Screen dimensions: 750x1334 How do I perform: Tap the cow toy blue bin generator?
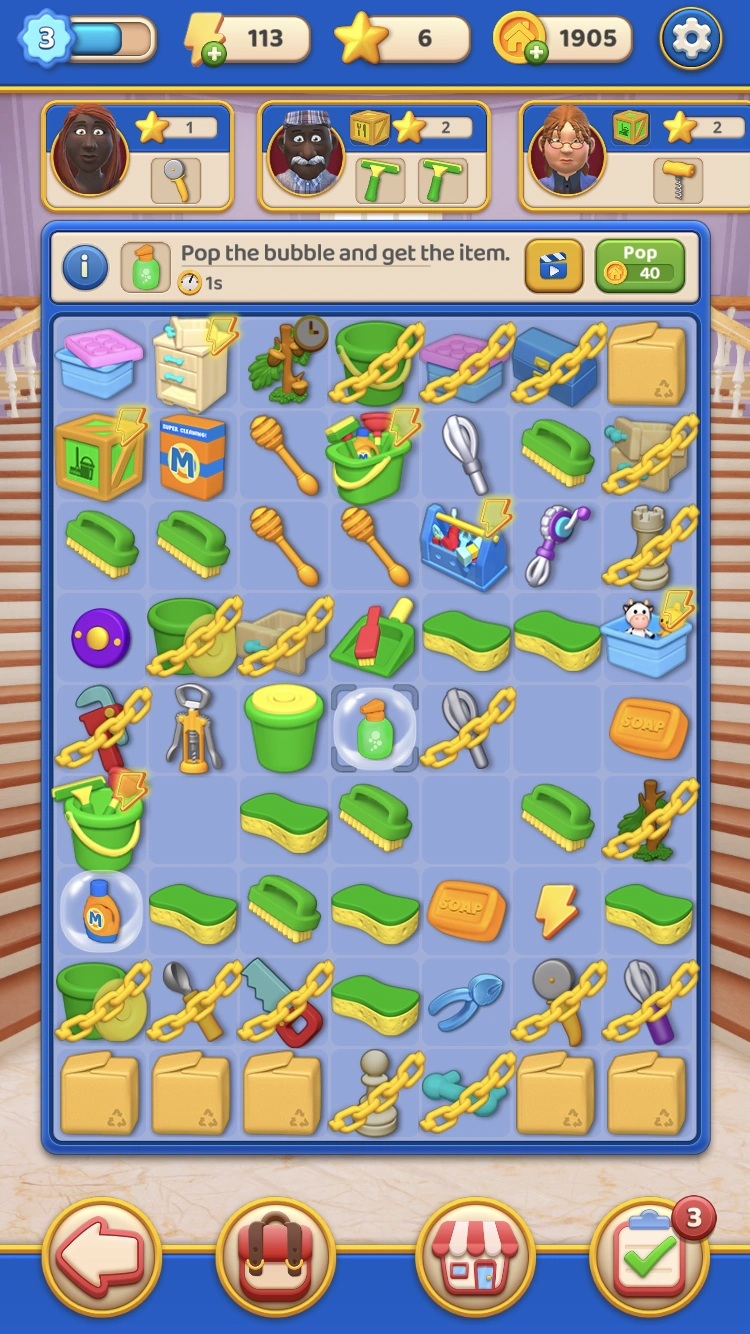click(x=648, y=638)
